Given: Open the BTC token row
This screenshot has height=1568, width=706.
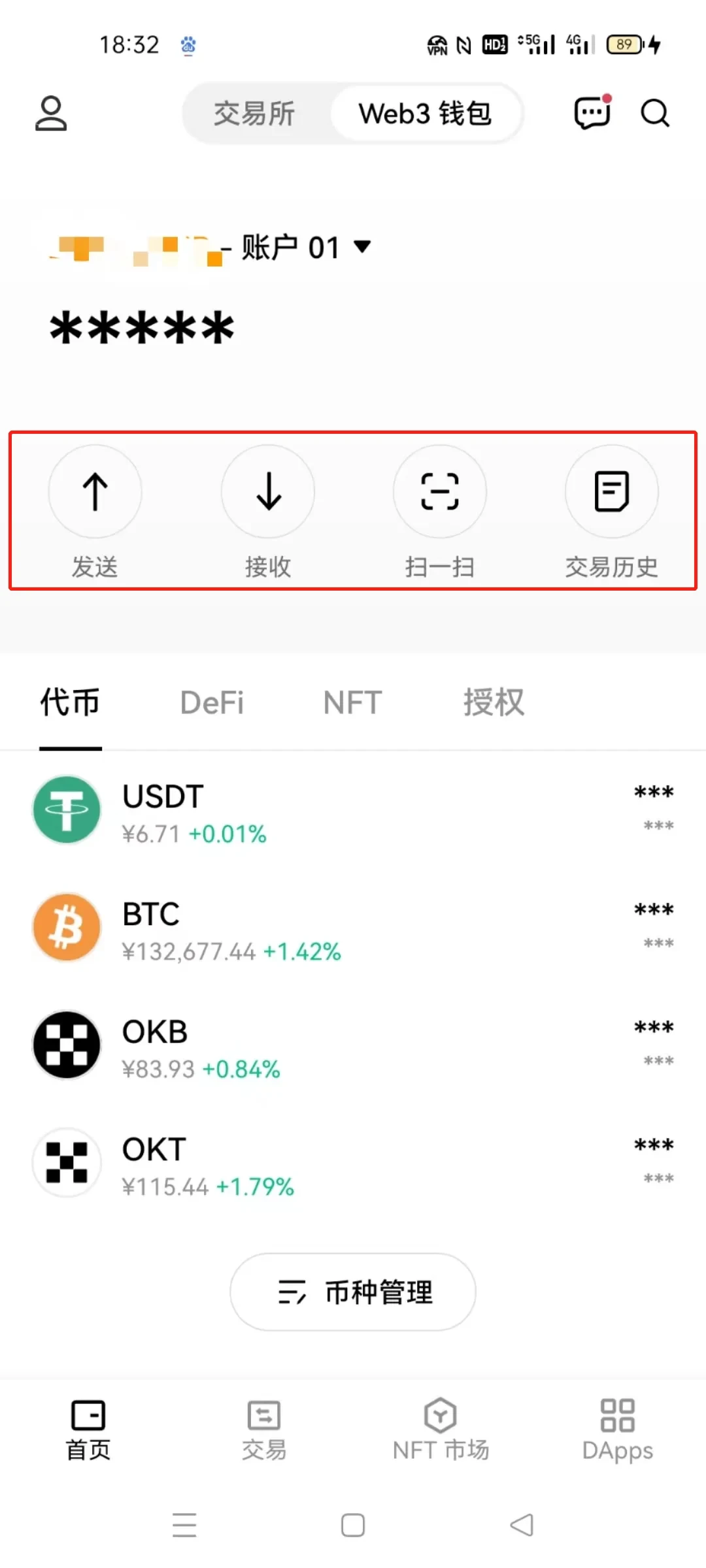Looking at the screenshot, I should click(x=353, y=928).
